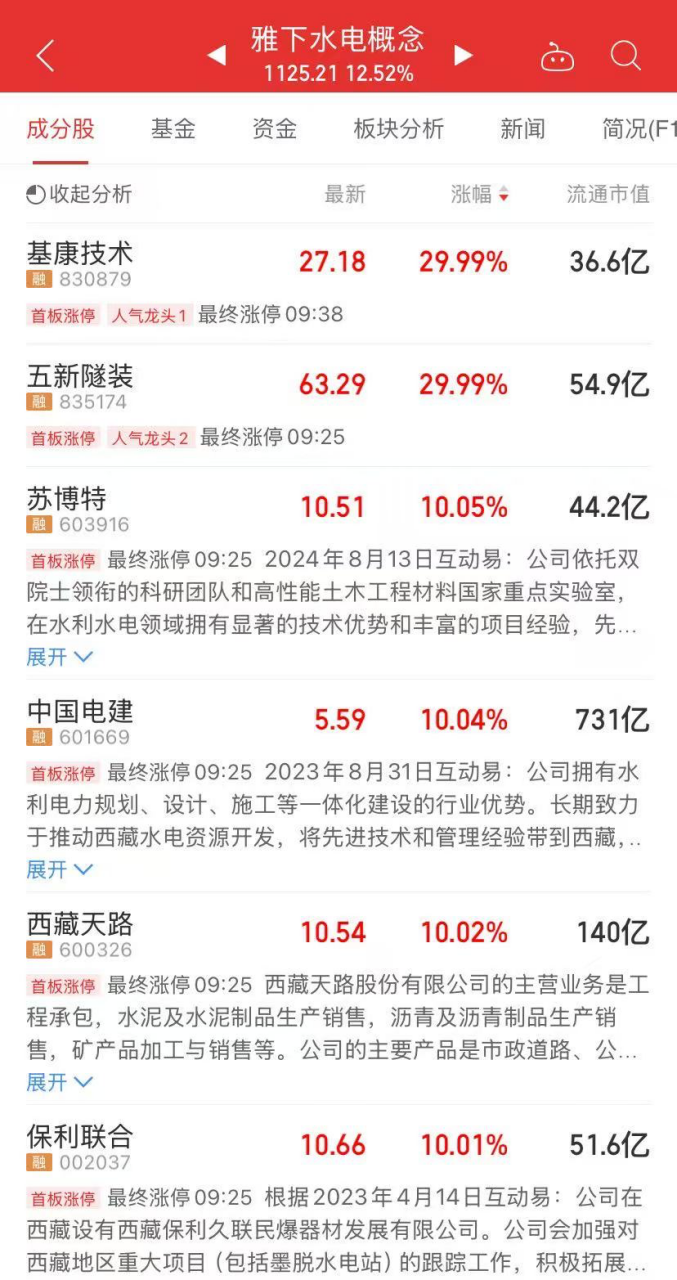
Task: Sort the list by 涨幅
Action: point(480,194)
